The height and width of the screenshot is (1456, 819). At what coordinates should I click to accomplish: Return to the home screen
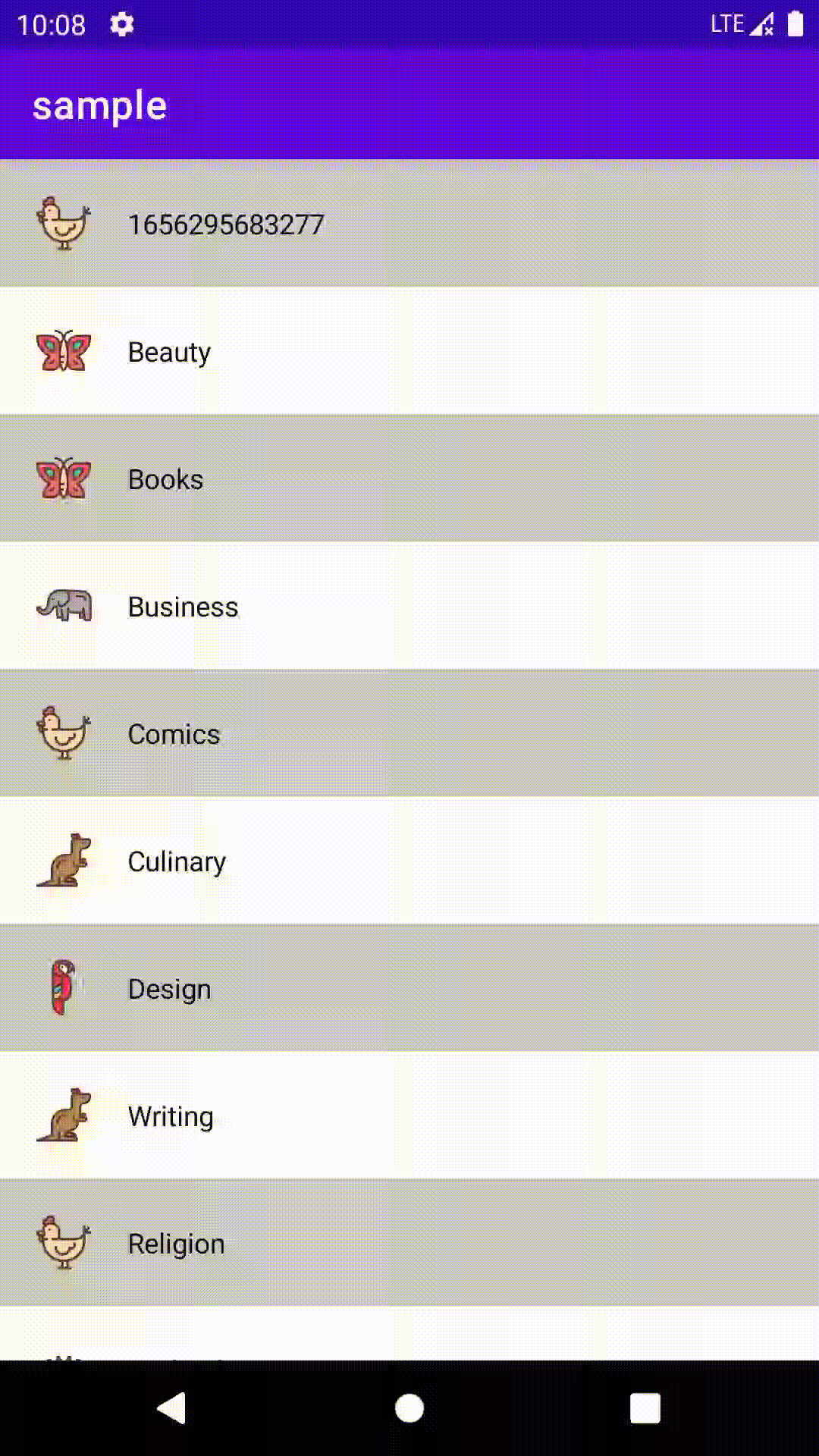point(409,1408)
